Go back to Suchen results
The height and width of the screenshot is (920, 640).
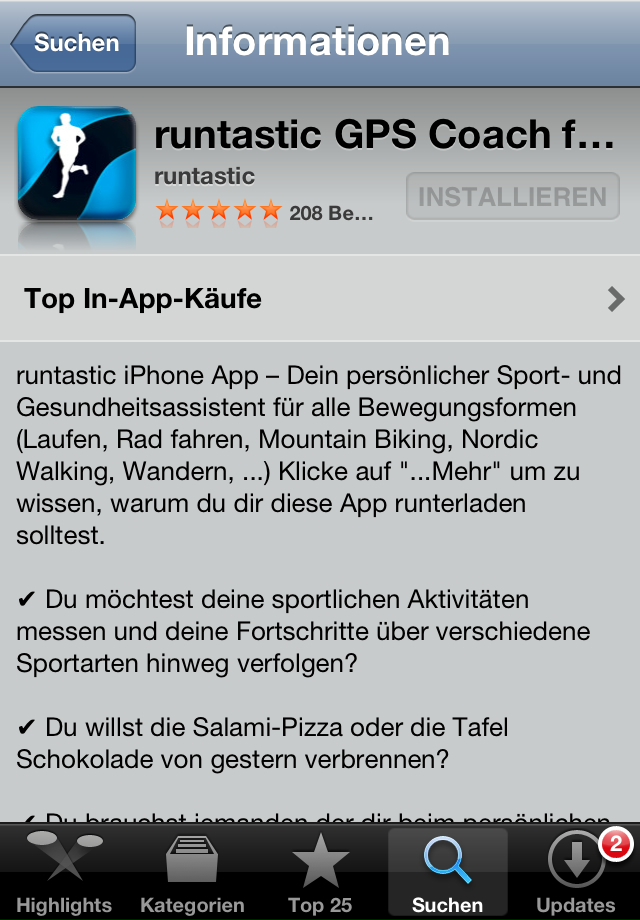point(74,43)
